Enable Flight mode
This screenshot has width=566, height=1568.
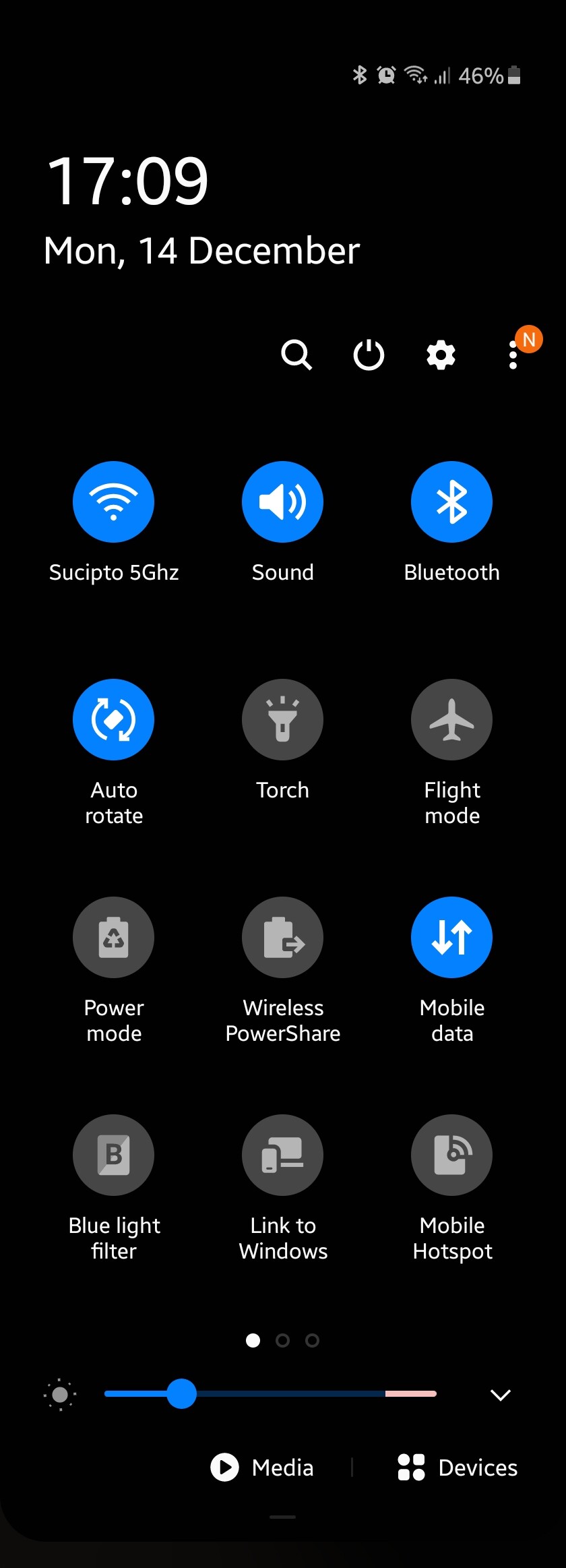pyautogui.click(x=451, y=720)
